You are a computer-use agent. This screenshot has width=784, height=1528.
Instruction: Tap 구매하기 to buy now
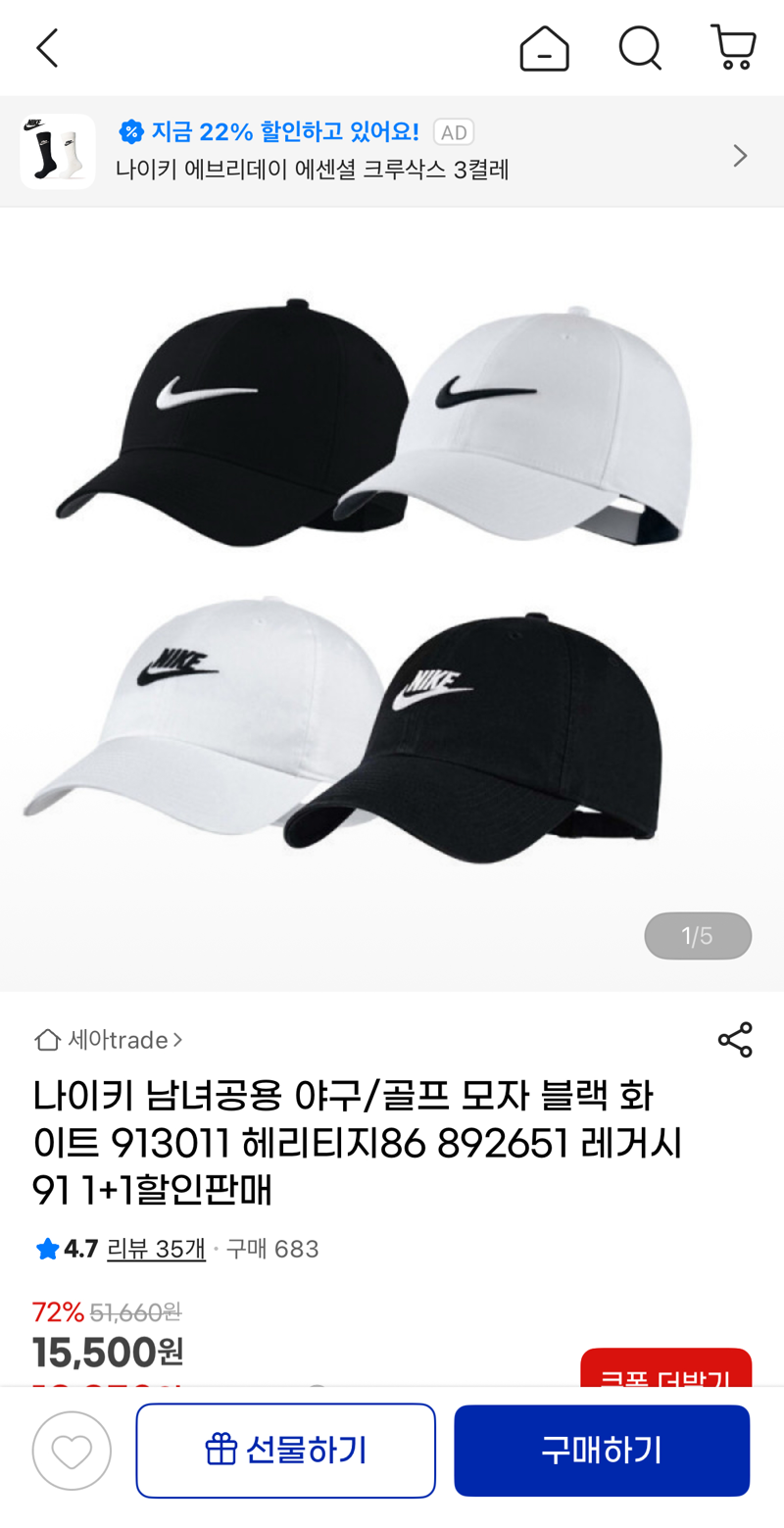602,1451
